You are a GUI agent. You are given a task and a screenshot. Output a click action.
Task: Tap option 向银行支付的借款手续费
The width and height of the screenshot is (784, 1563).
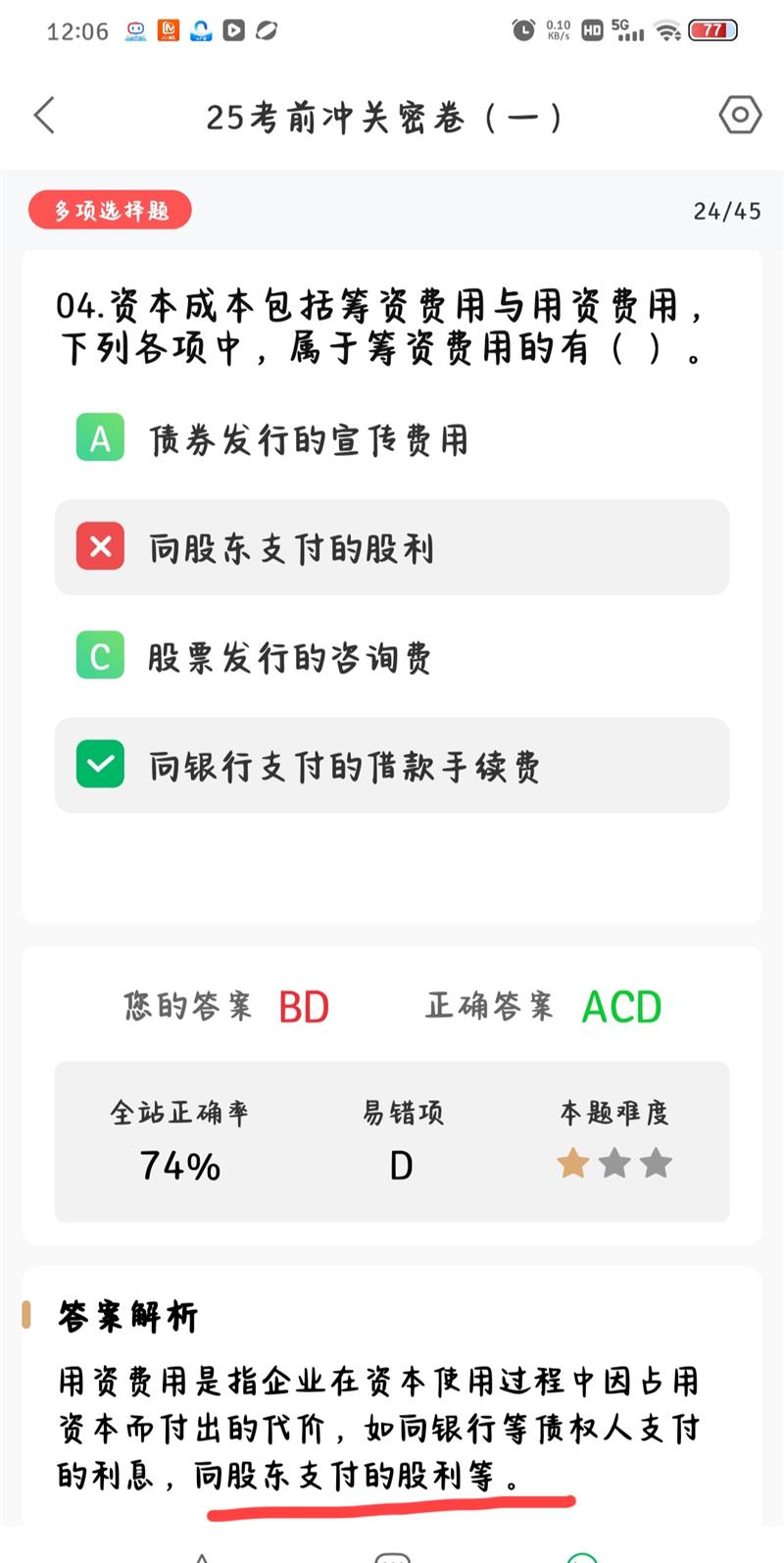(x=392, y=765)
